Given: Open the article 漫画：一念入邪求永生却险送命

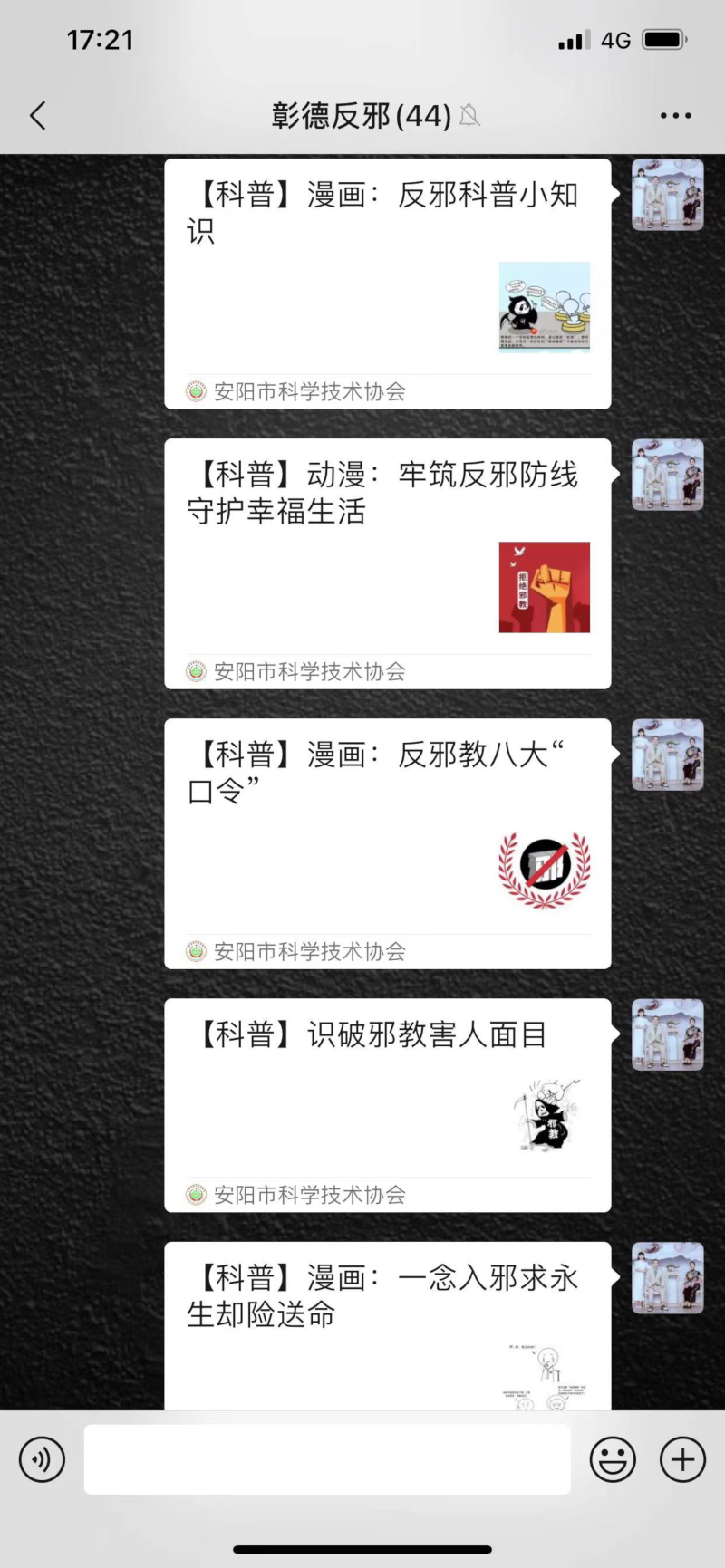Looking at the screenshot, I should pos(387,1324).
